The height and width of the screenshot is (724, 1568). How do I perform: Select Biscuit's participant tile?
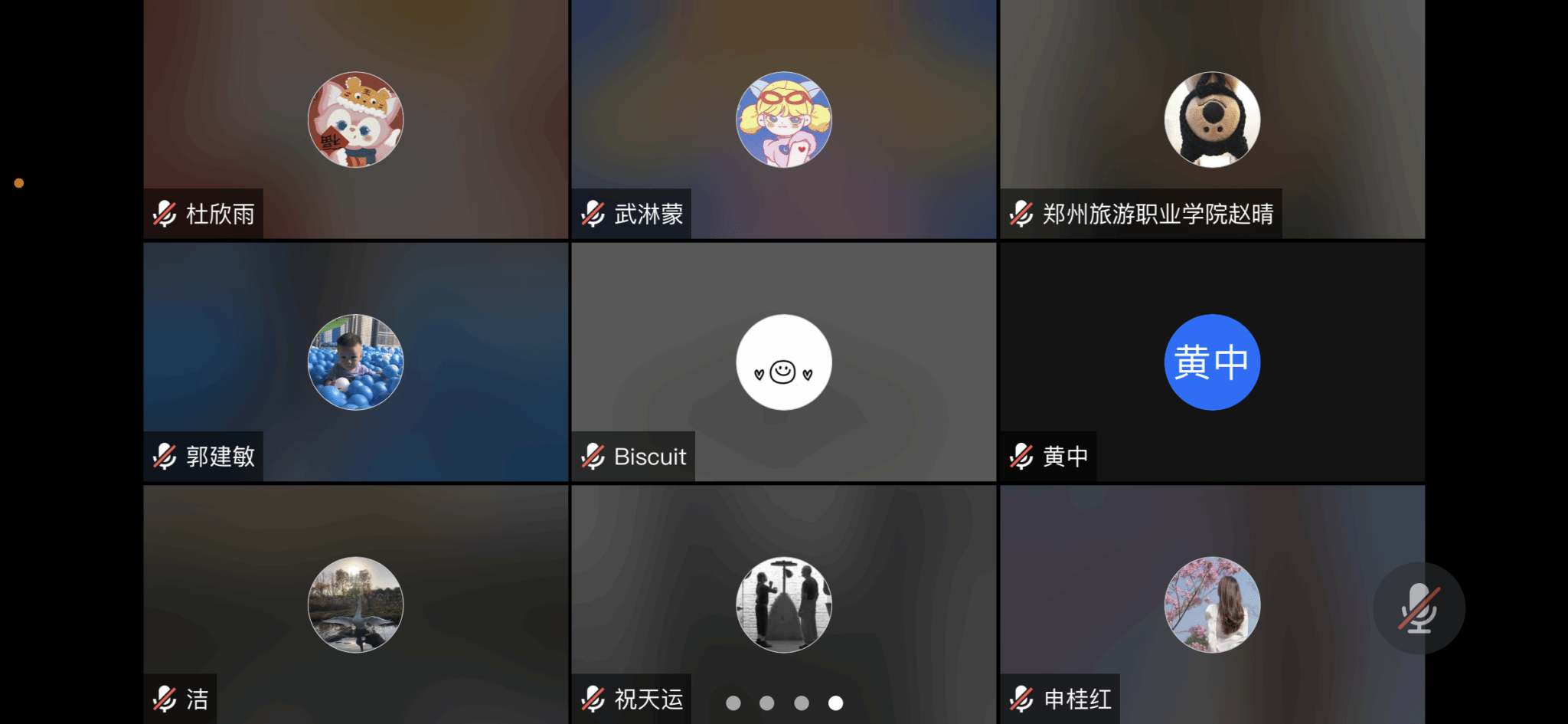(783, 362)
